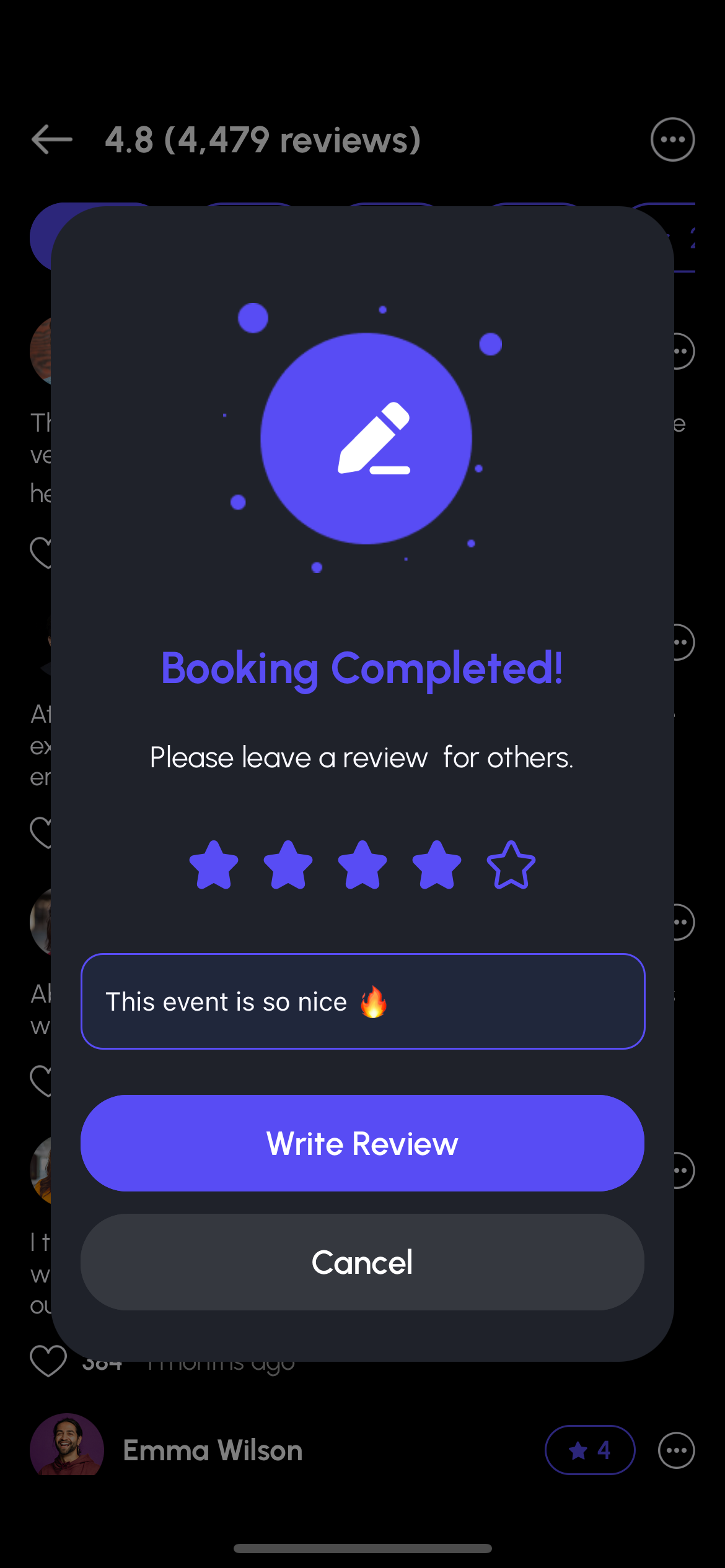Select the second star rating
The width and height of the screenshot is (725, 1568).
pyautogui.click(x=288, y=865)
